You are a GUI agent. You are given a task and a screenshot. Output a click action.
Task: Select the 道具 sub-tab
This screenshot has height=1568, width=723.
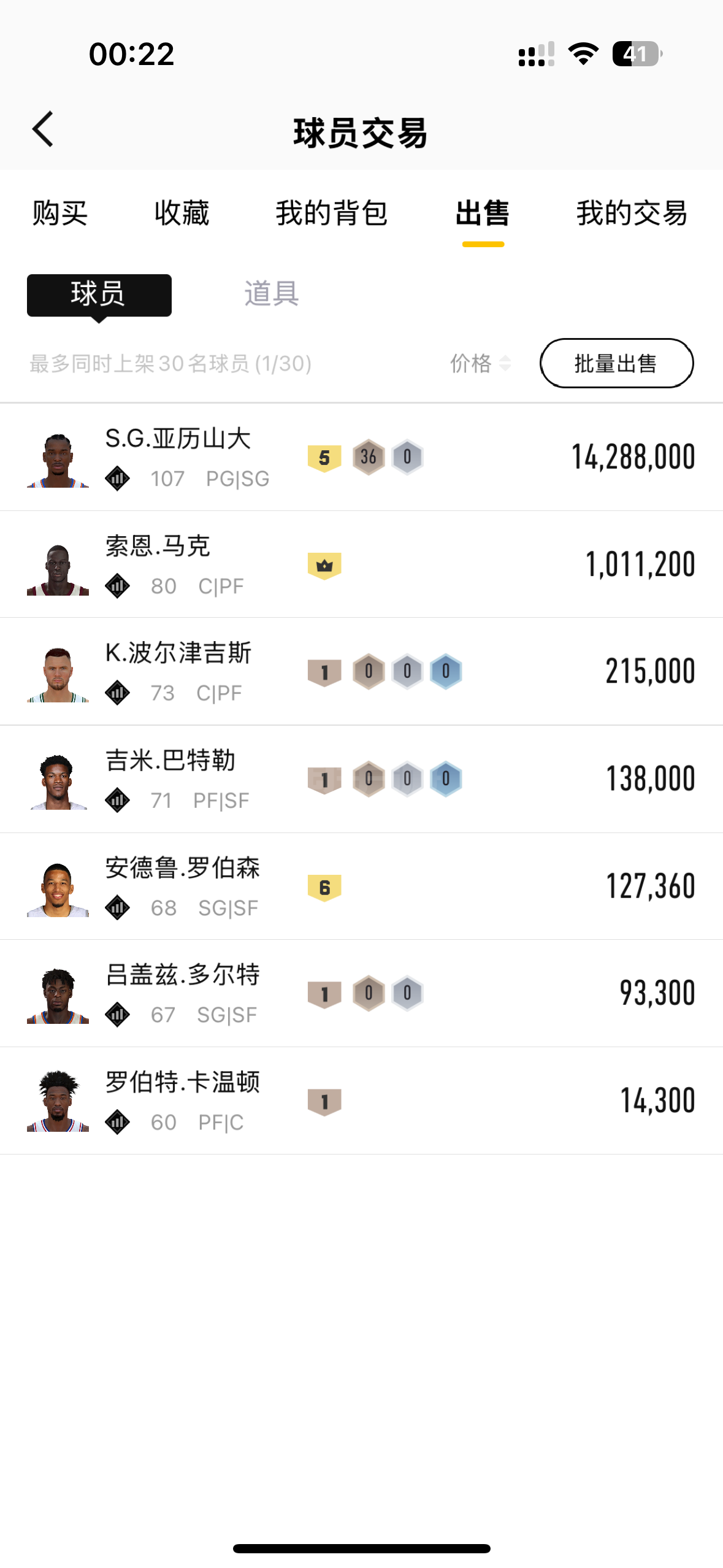(272, 294)
